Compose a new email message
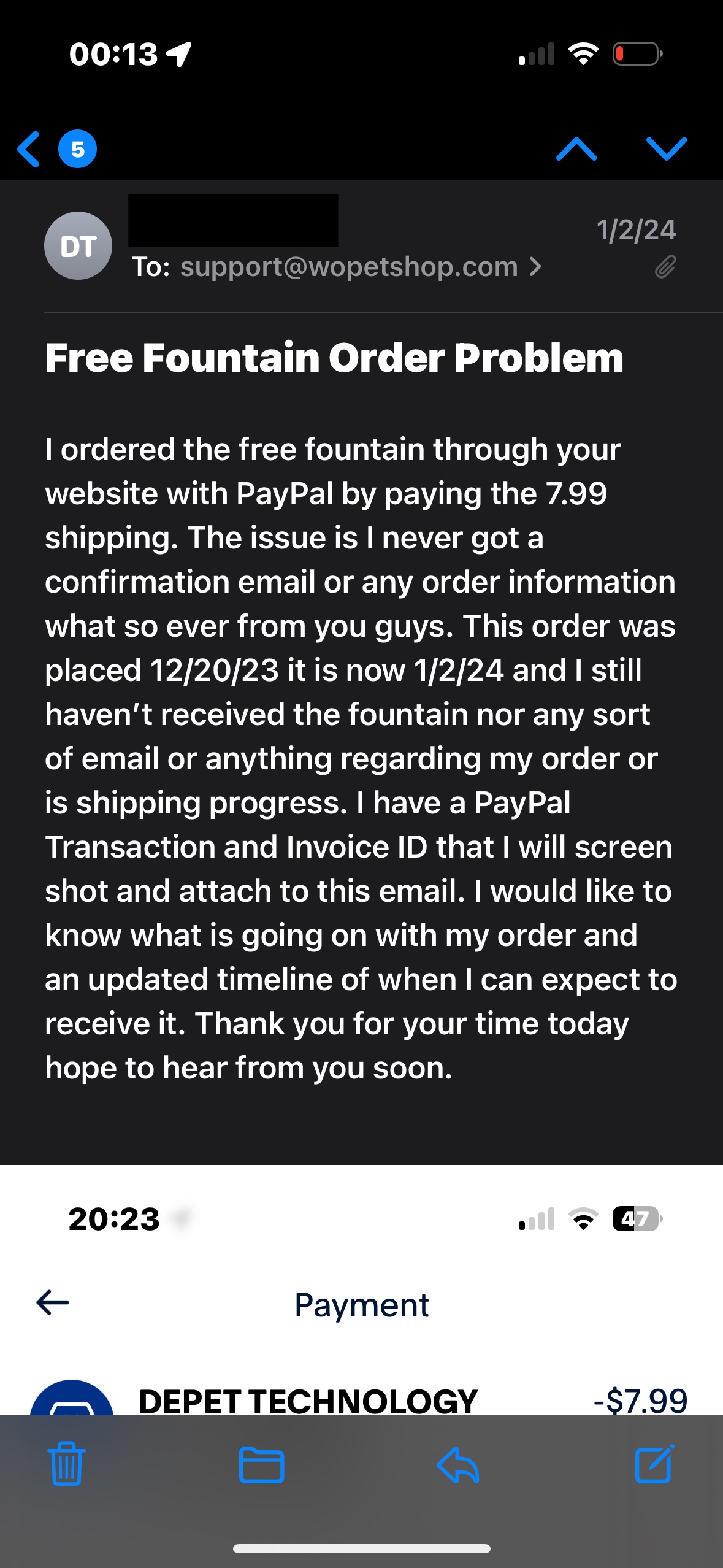 click(x=654, y=1464)
